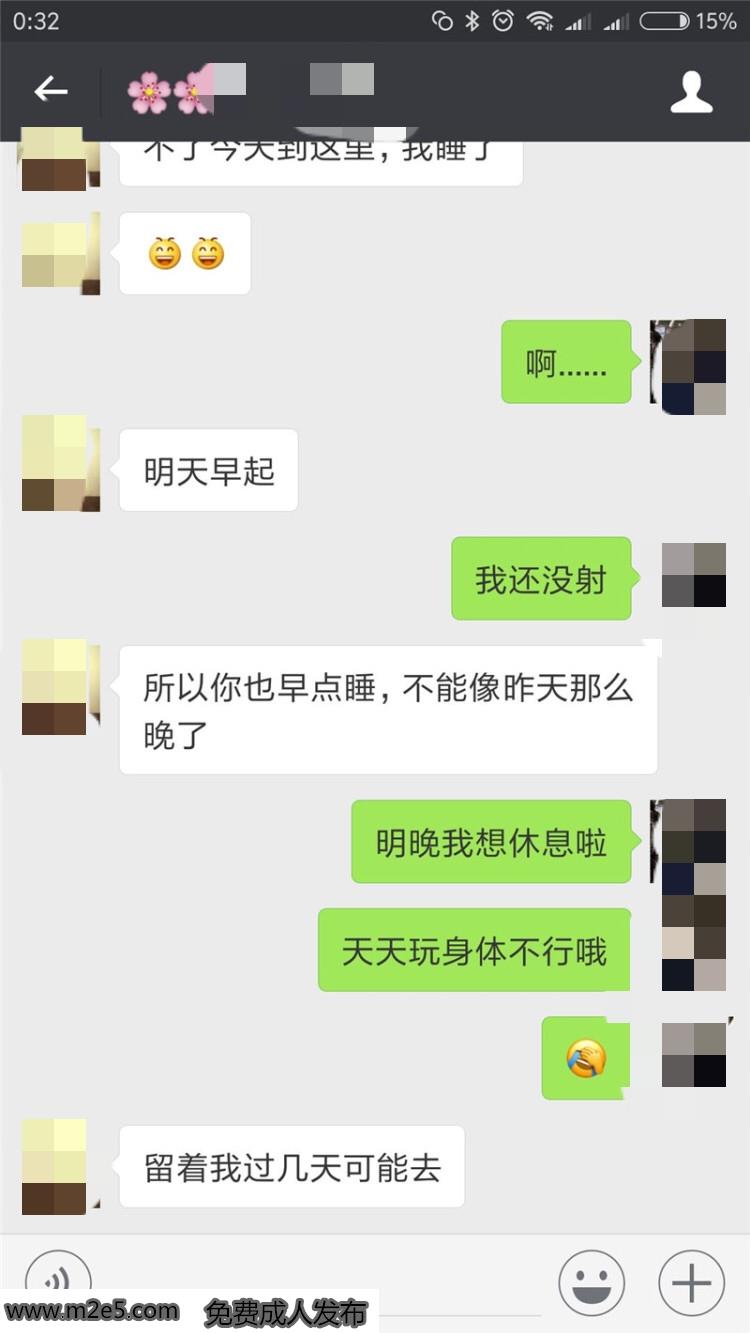Go back to the chat list
750x1333 pixels.
pos(50,91)
